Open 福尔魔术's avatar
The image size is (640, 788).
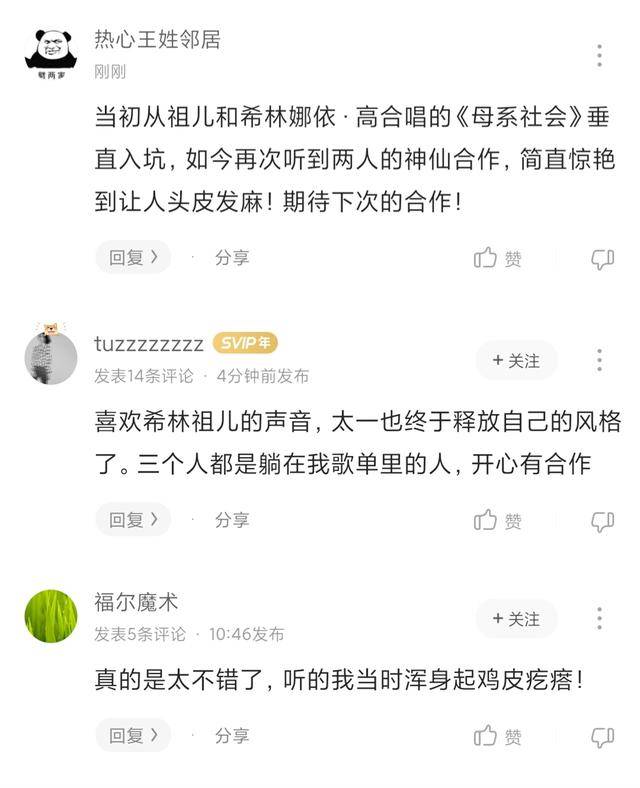pos(50,616)
